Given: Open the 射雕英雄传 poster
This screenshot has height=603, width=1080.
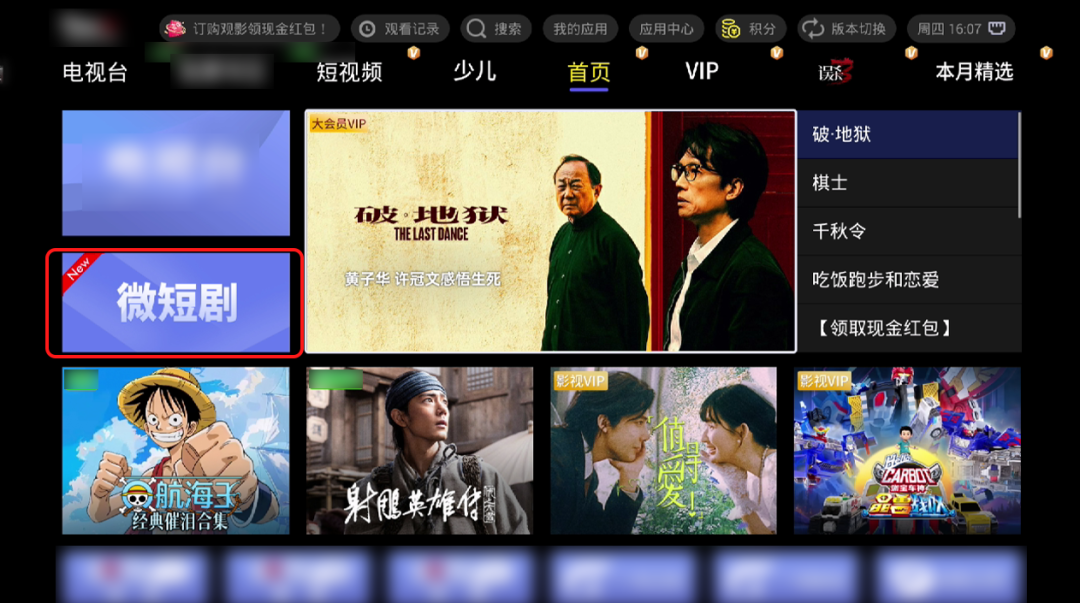Looking at the screenshot, I should 419,450.
